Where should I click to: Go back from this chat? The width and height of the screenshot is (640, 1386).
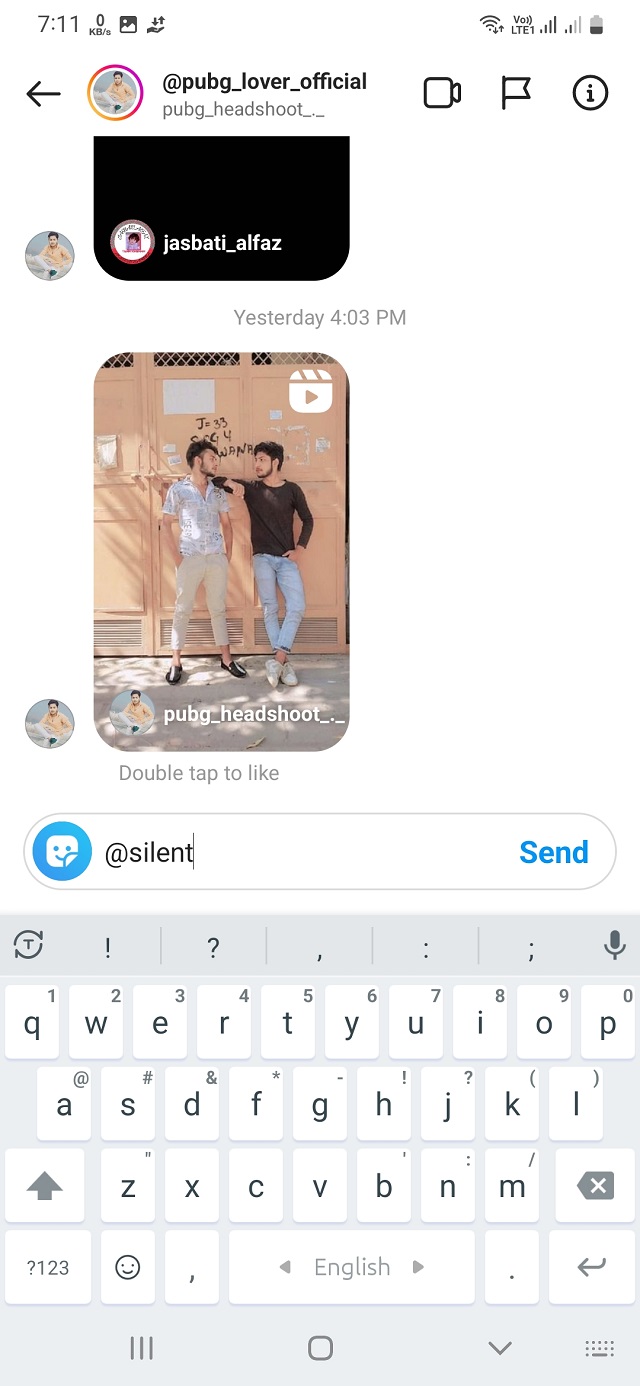point(43,94)
